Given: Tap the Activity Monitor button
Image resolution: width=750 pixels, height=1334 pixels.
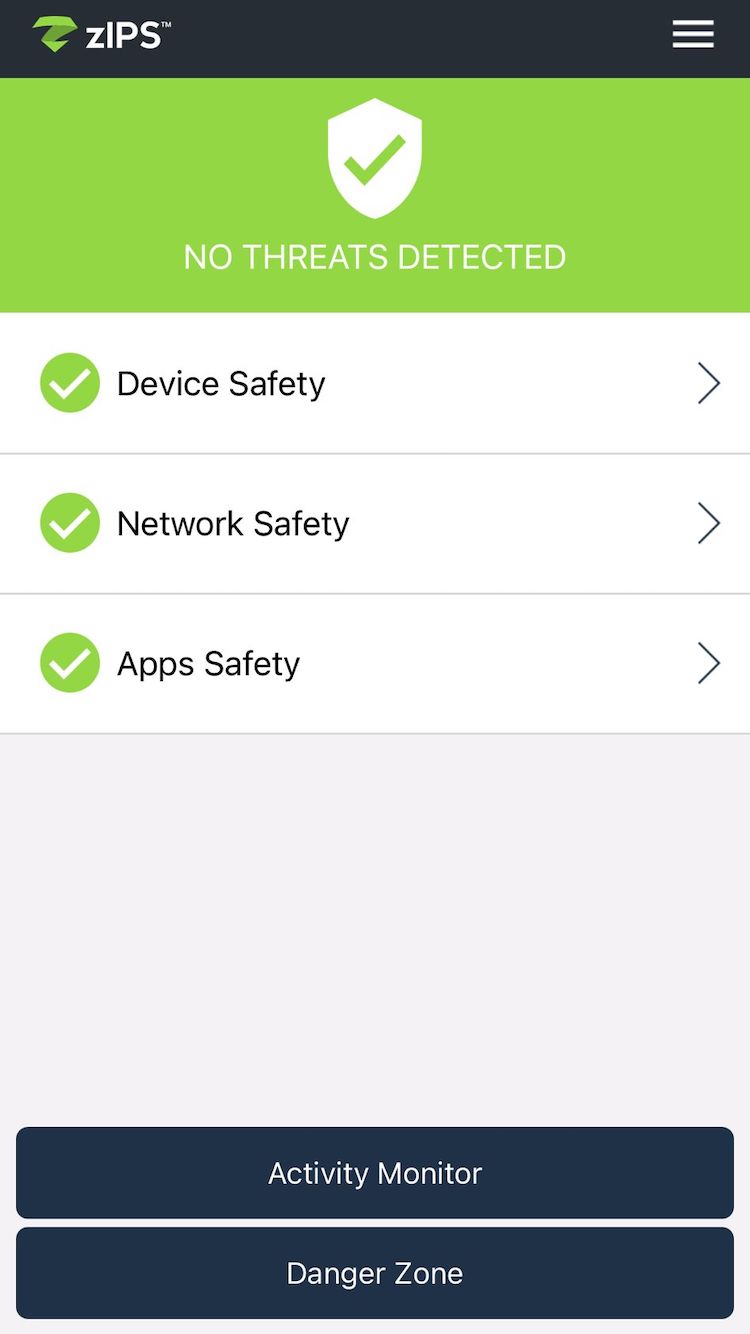Looking at the screenshot, I should (375, 1173).
